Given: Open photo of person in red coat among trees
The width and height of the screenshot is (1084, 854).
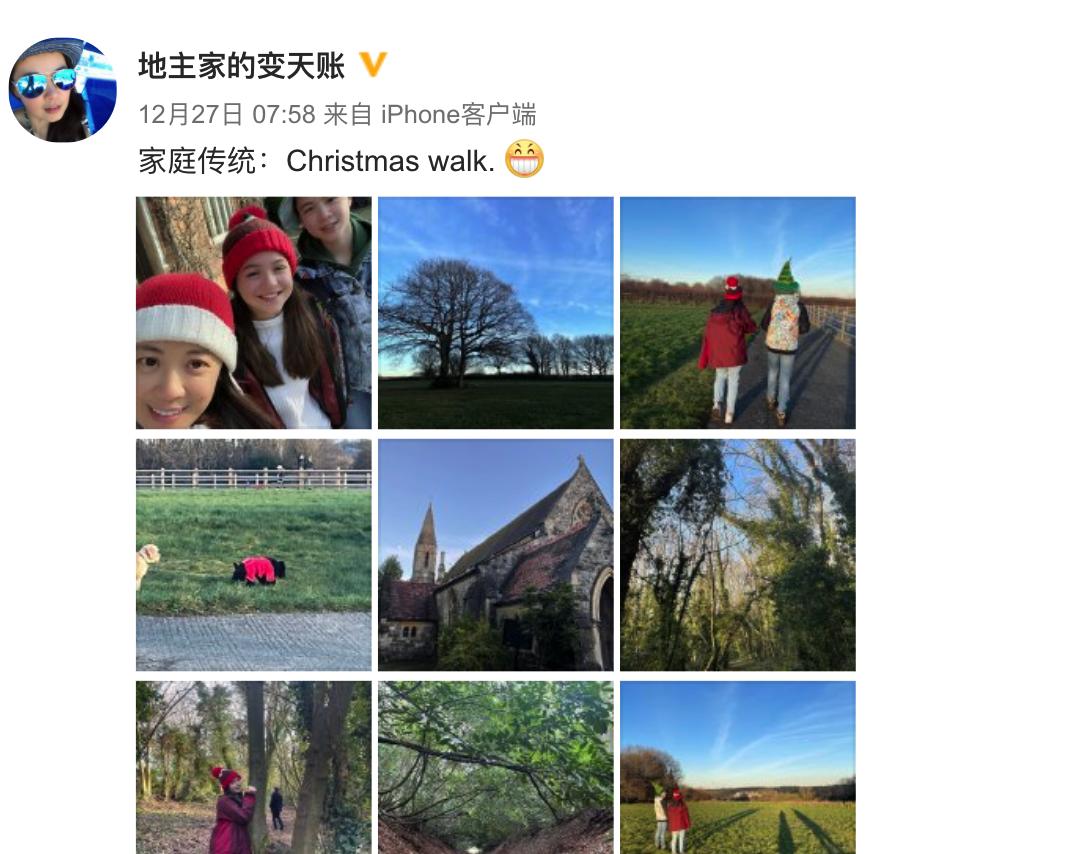Looking at the screenshot, I should pos(254,767).
